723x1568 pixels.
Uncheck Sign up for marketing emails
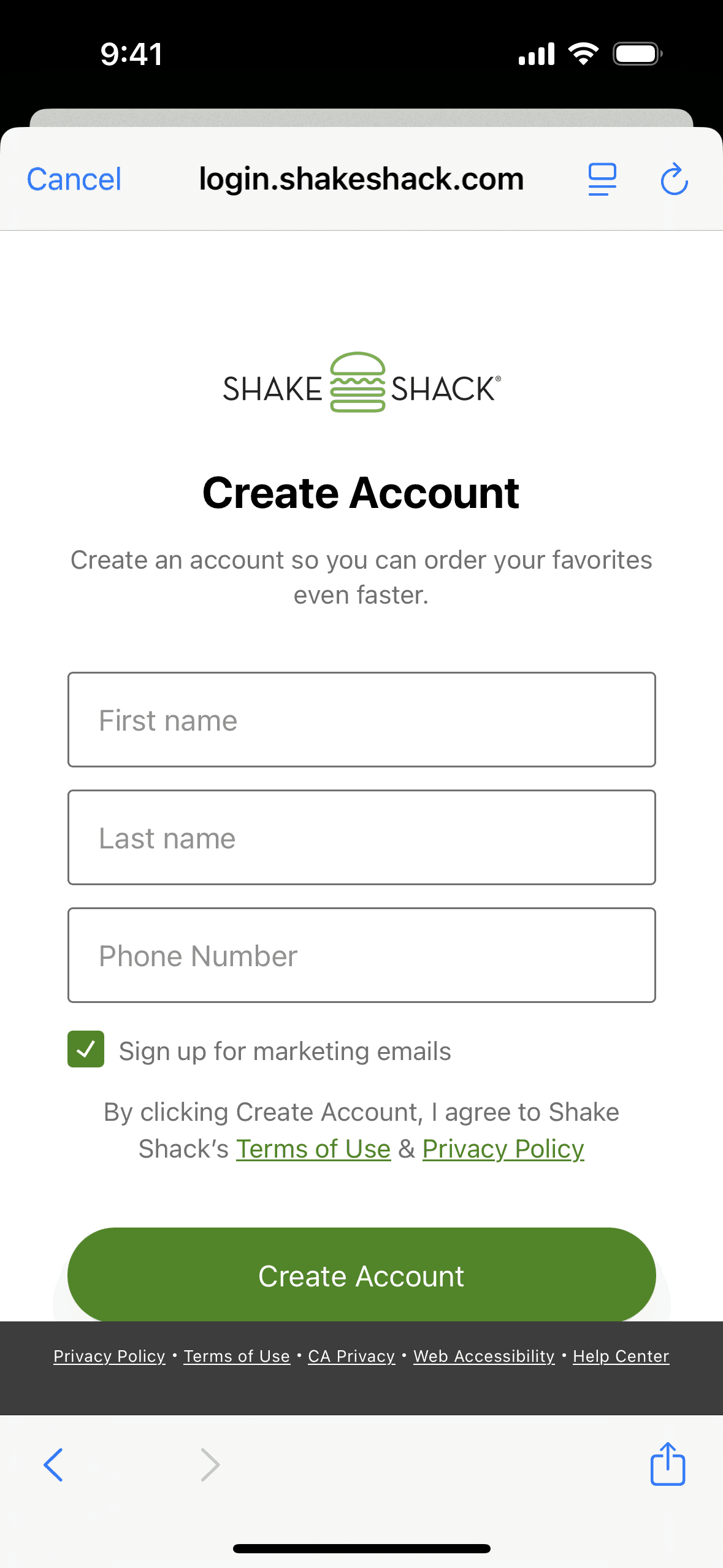pyautogui.click(x=86, y=1050)
